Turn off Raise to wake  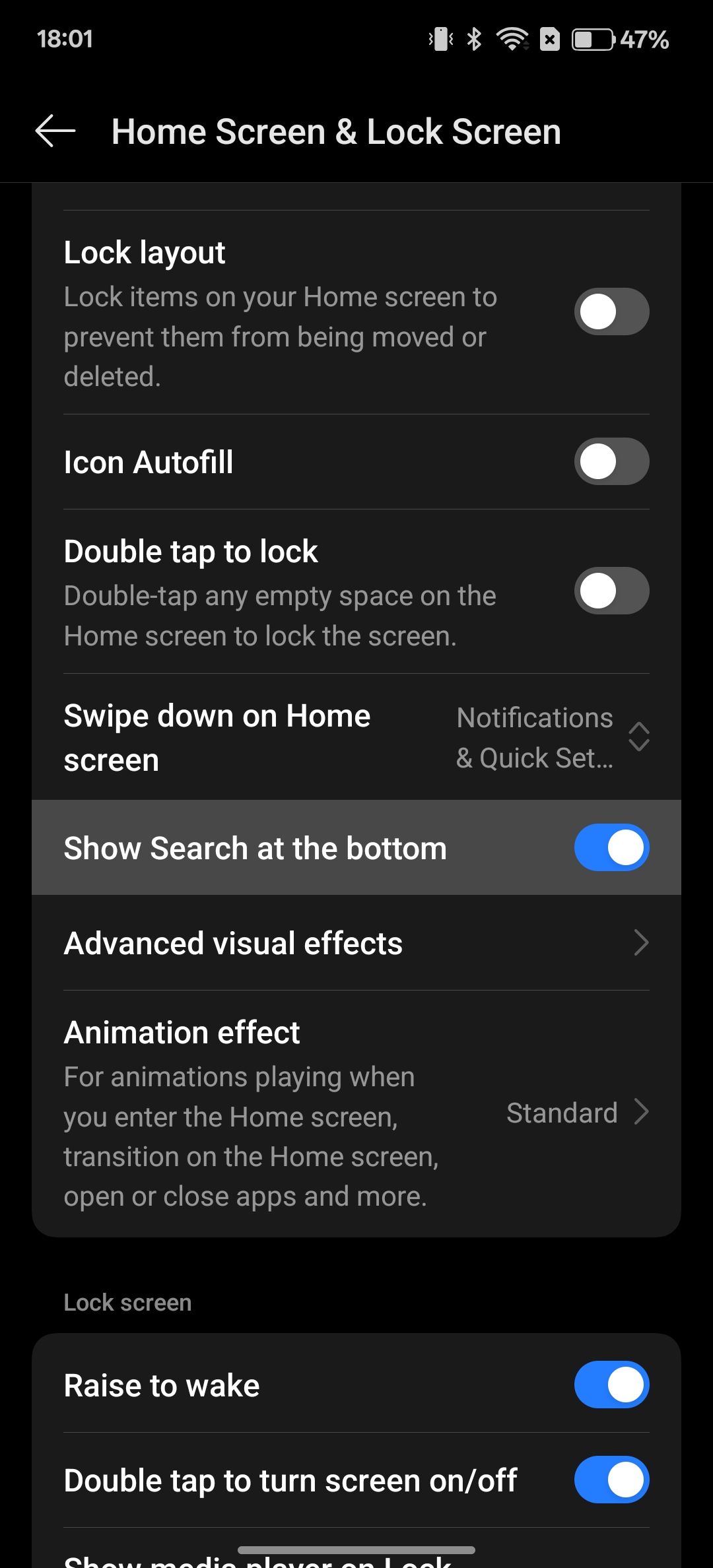[611, 1385]
